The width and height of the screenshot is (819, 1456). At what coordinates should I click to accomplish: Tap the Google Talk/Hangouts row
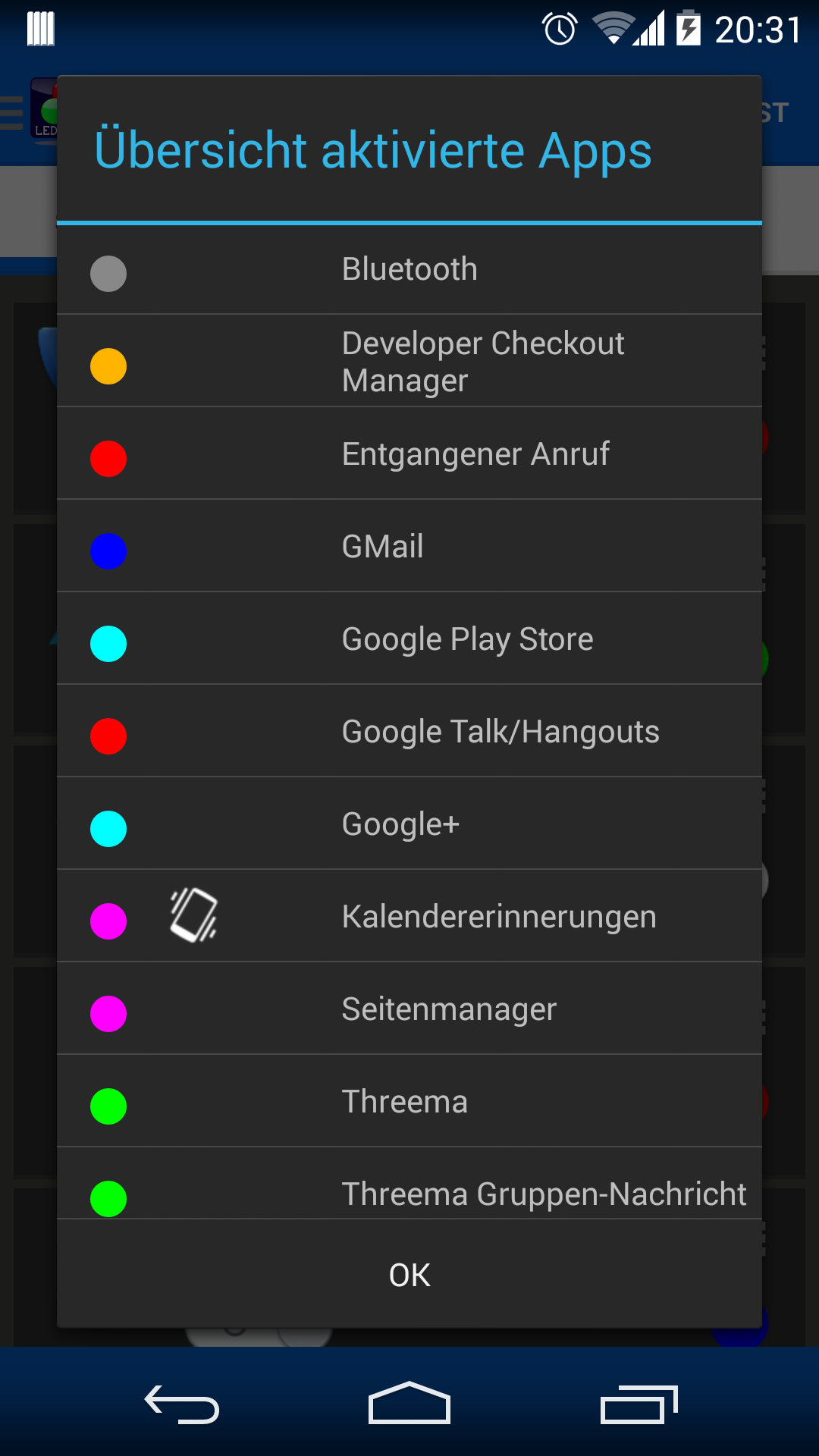click(409, 733)
